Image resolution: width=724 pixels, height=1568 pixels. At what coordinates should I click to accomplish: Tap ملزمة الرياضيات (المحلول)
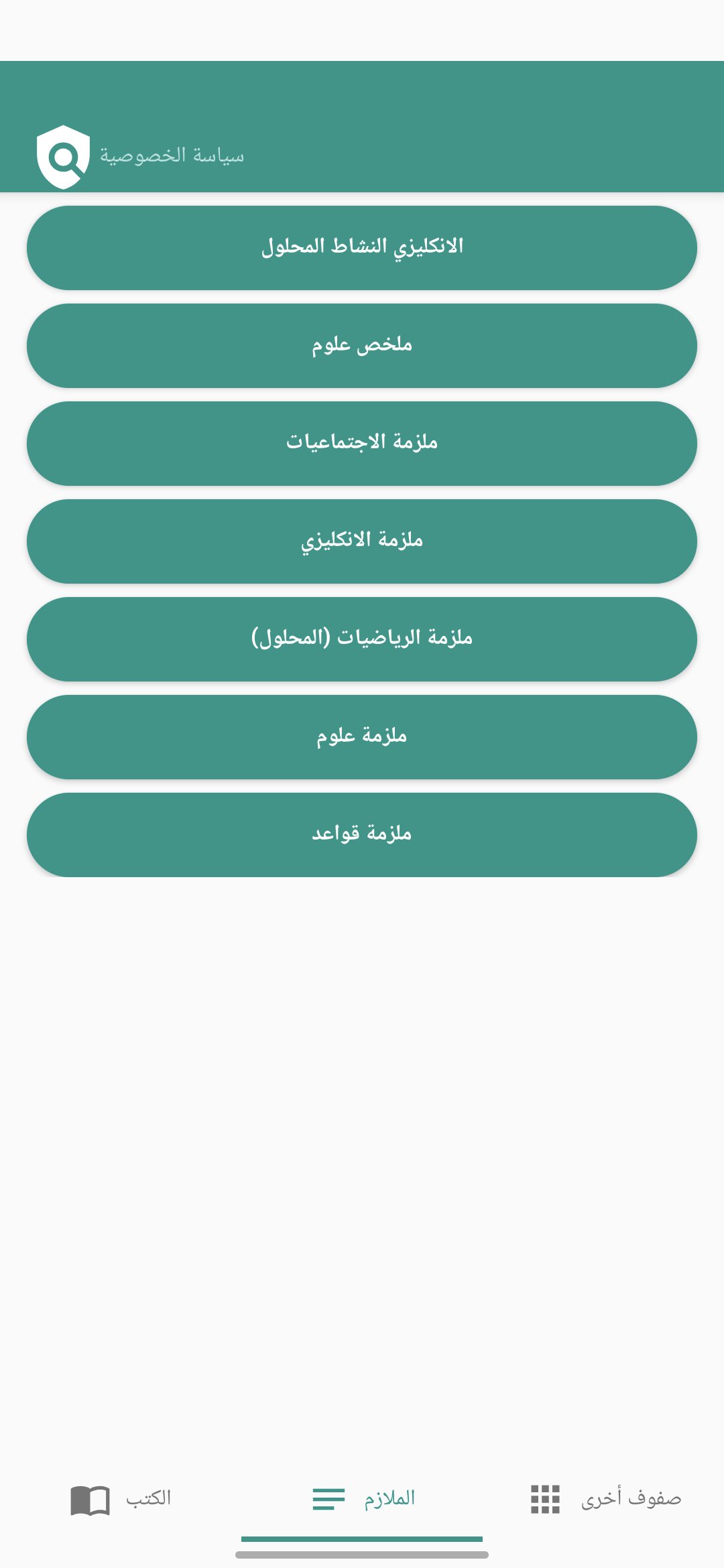(x=362, y=639)
